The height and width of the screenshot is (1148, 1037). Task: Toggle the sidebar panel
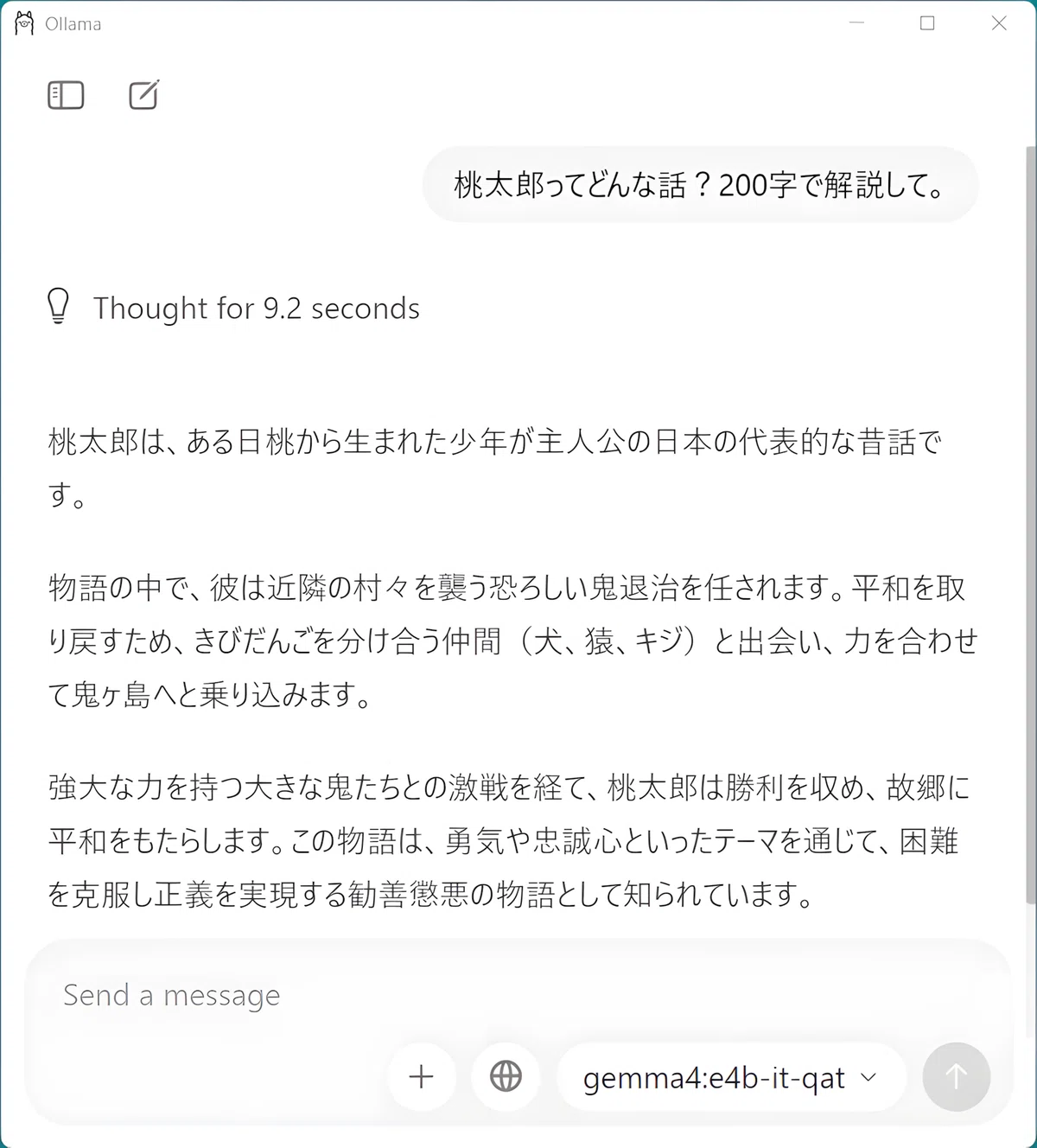pos(66,95)
